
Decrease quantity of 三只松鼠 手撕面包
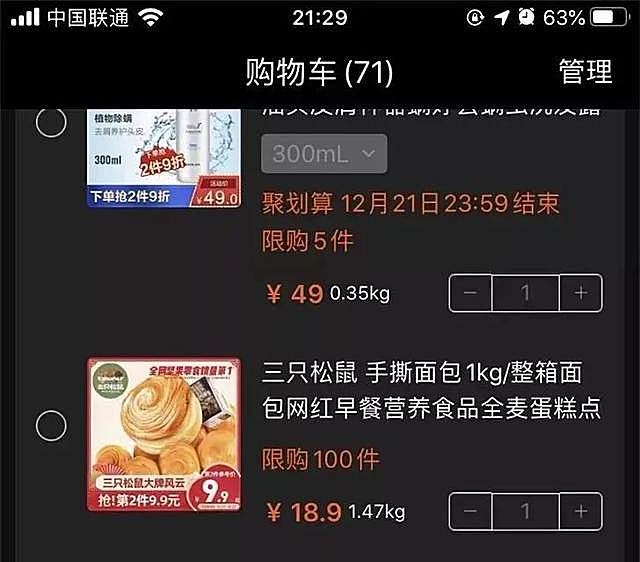coord(471,511)
